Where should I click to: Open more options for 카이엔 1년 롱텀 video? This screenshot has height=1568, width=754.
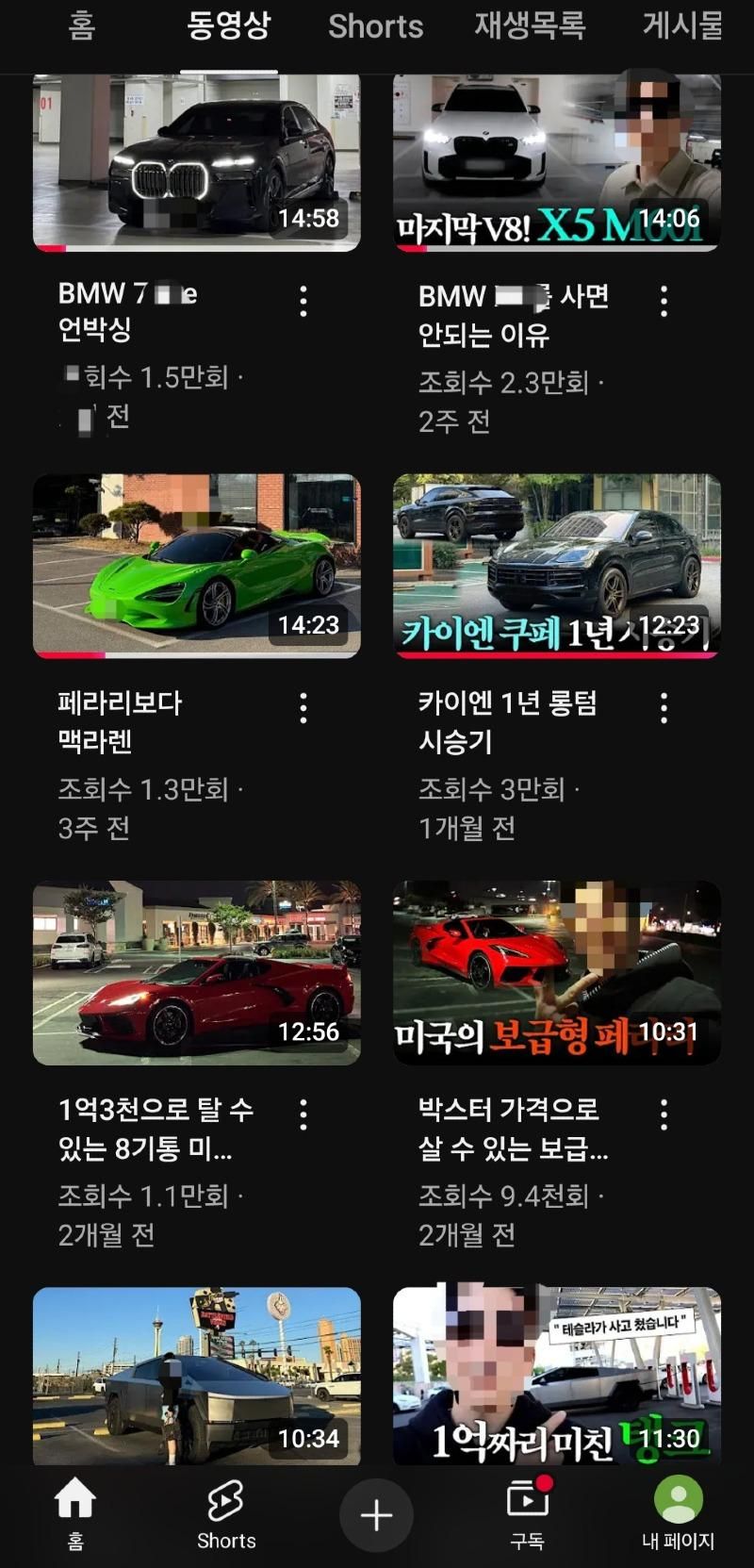click(x=664, y=708)
